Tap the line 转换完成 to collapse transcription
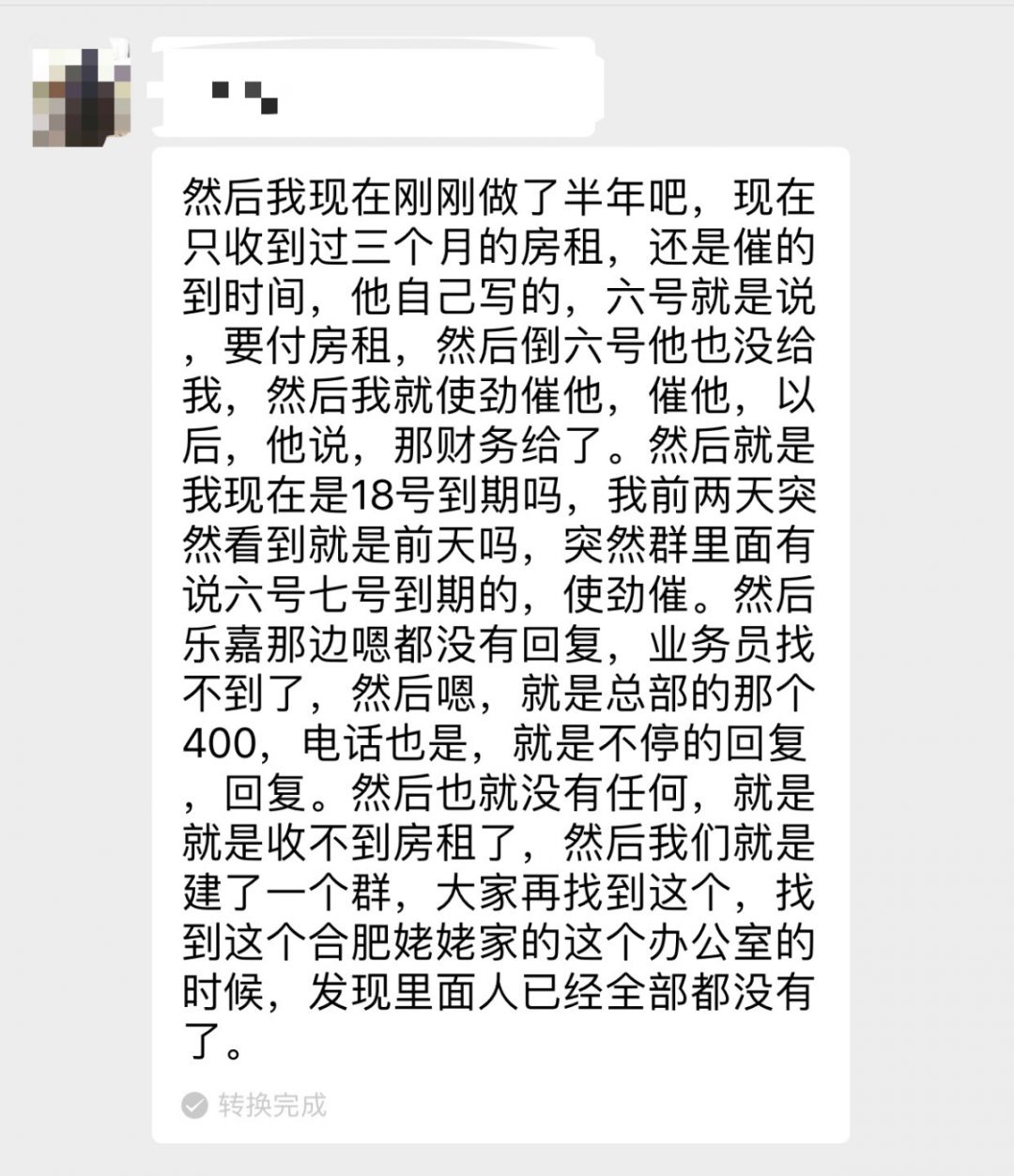The width and height of the screenshot is (1014, 1176). click(x=272, y=1106)
